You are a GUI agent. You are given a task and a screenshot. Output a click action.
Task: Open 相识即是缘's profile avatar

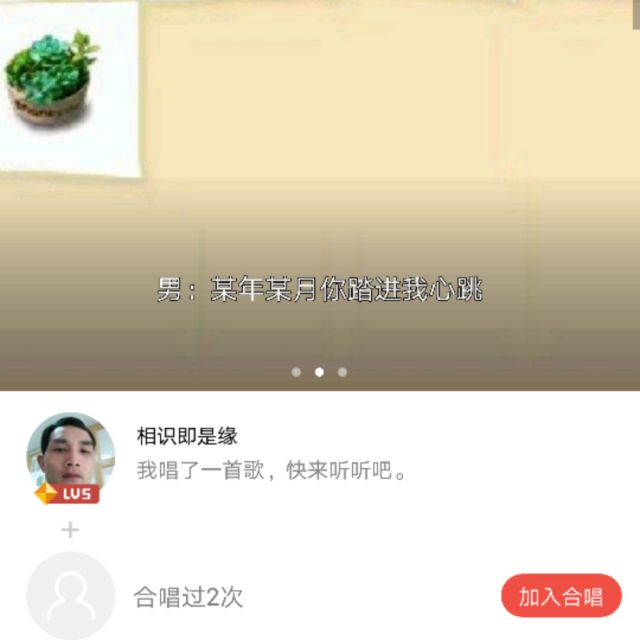tap(70, 457)
